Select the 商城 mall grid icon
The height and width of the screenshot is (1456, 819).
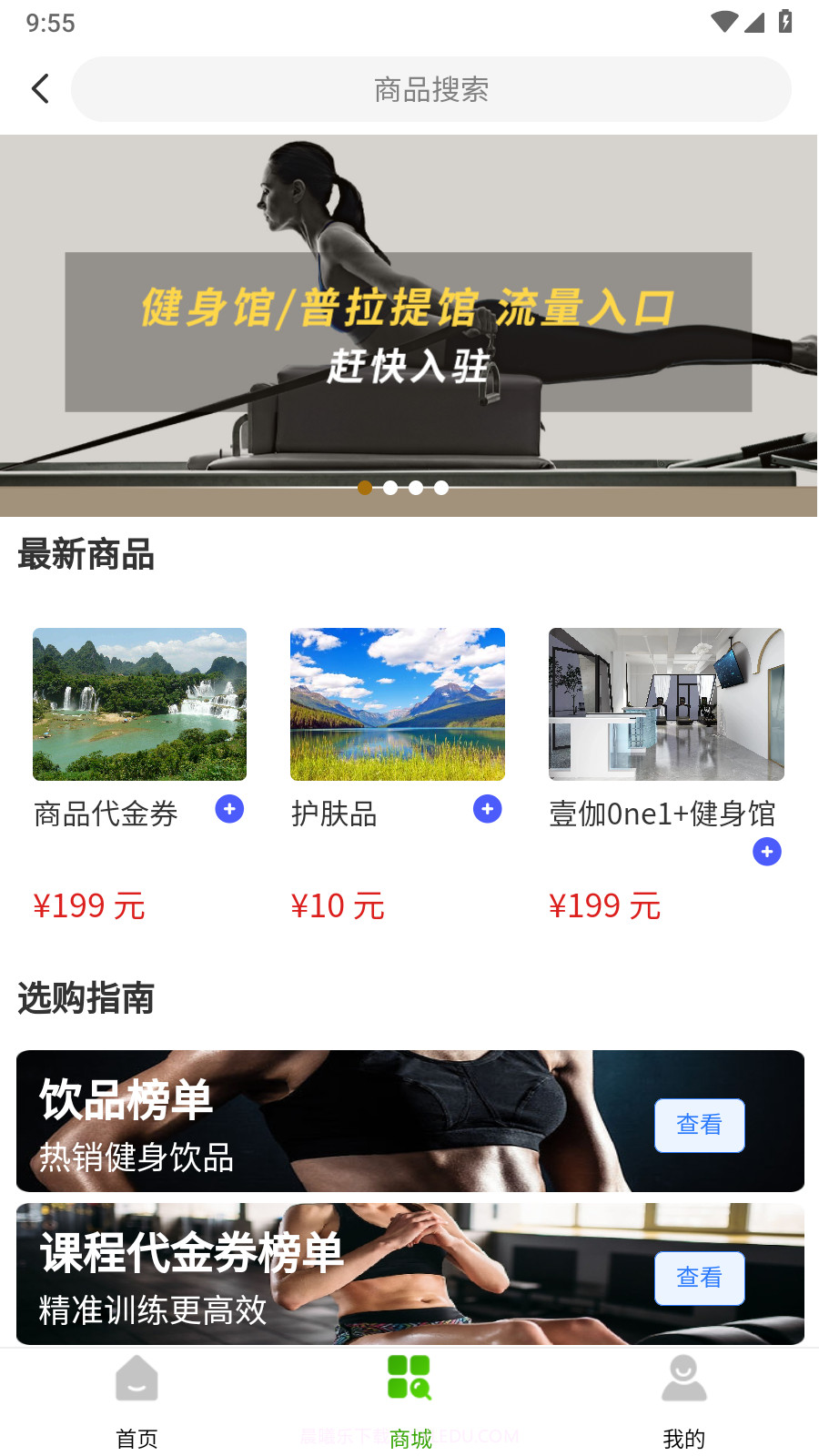409,1379
